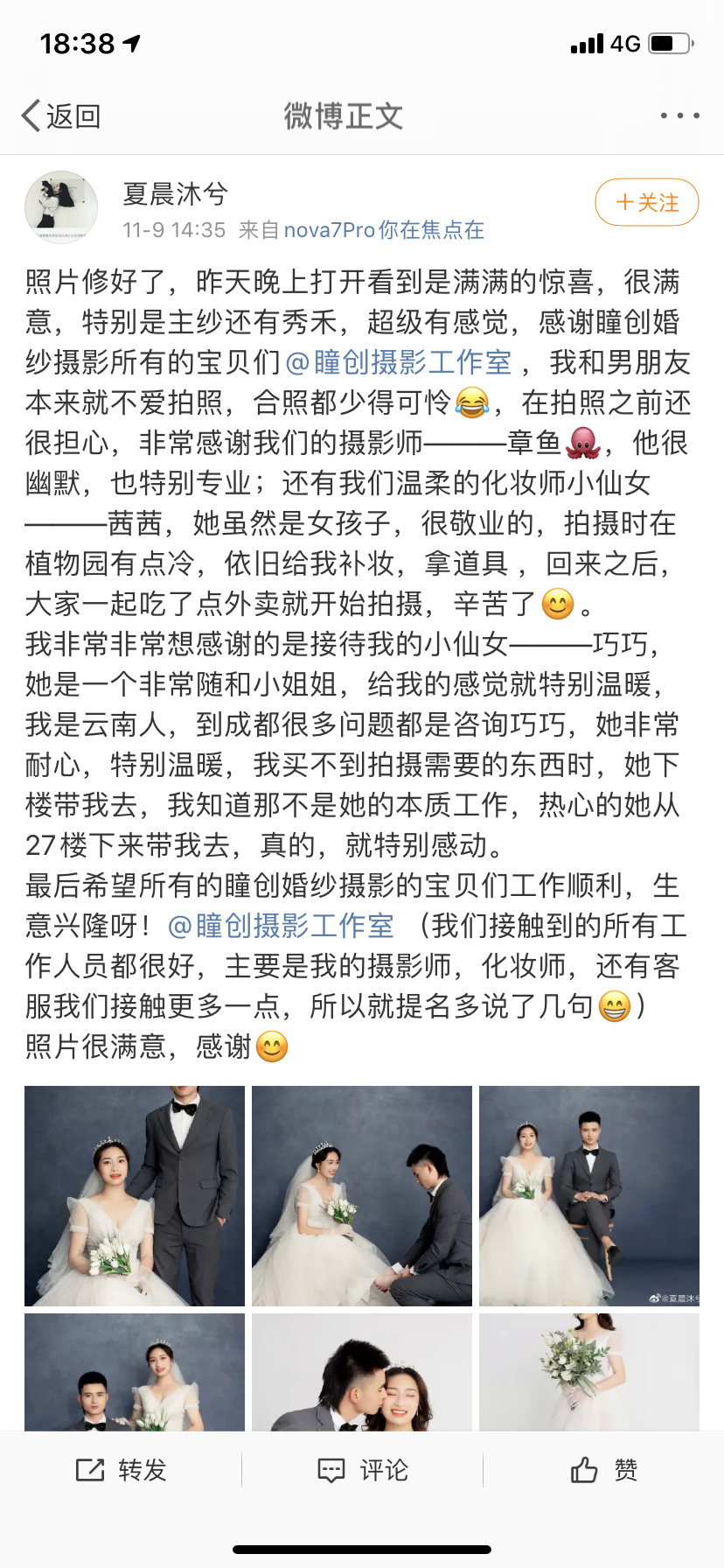Image resolution: width=724 pixels, height=1568 pixels.
Task: Repost this Weibo via 转发
Action: (122, 1470)
